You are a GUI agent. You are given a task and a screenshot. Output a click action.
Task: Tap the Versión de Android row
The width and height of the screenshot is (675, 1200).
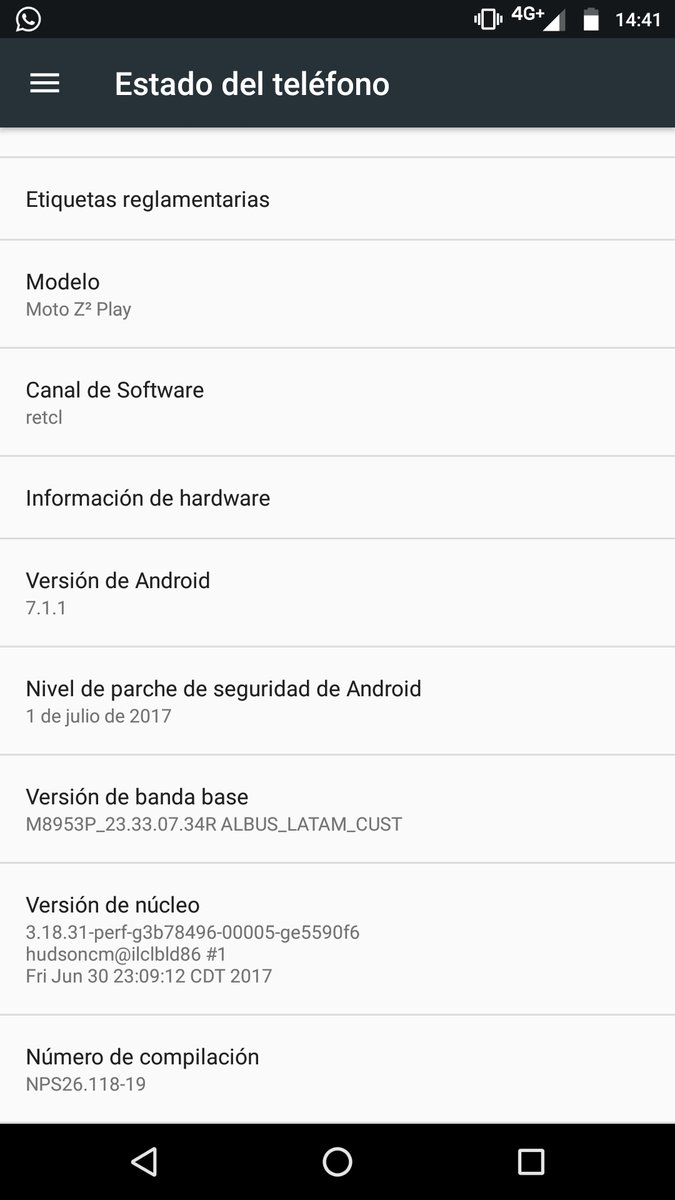point(337,592)
